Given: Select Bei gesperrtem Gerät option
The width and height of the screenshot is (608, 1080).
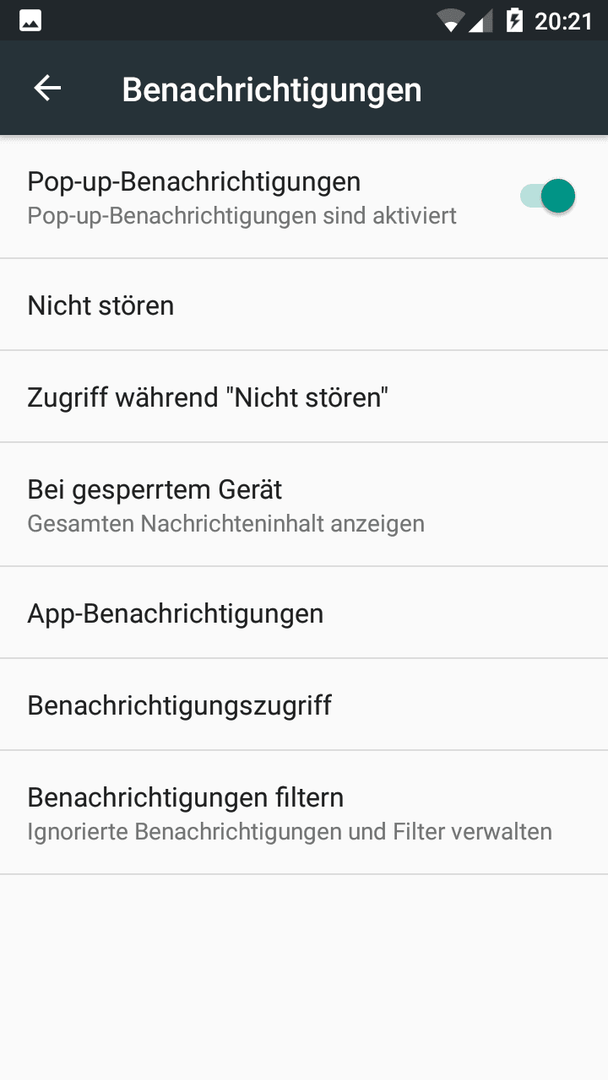Looking at the screenshot, I should [304, 504].
